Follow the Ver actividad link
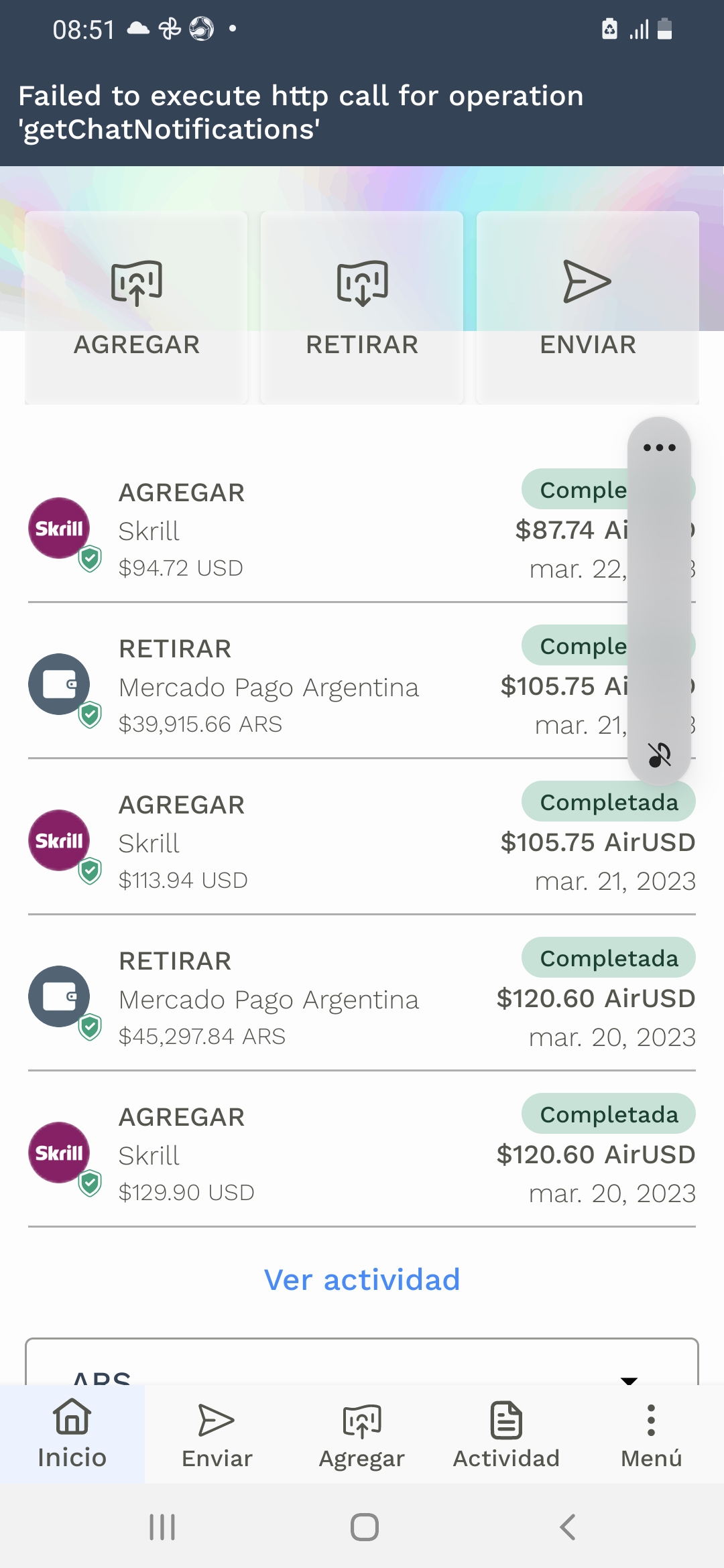 (x=362, y=1280)
